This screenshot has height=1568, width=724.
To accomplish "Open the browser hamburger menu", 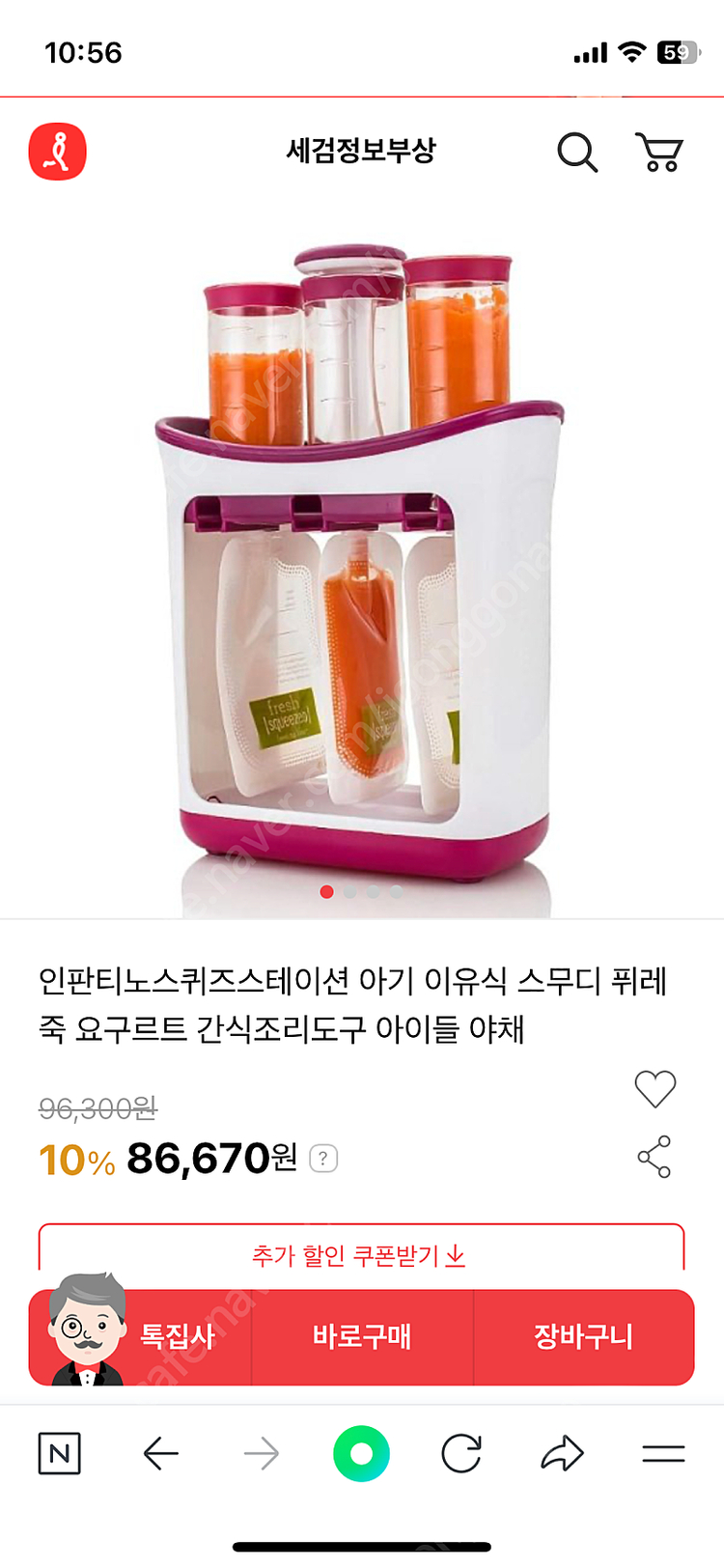I will 663,1453.
